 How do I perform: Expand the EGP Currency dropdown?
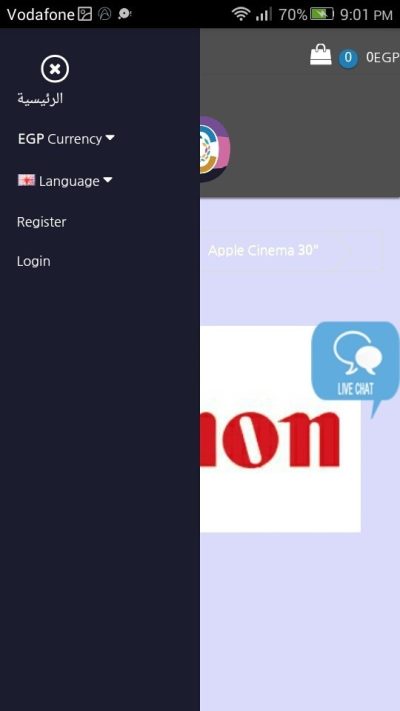point(66,139)
